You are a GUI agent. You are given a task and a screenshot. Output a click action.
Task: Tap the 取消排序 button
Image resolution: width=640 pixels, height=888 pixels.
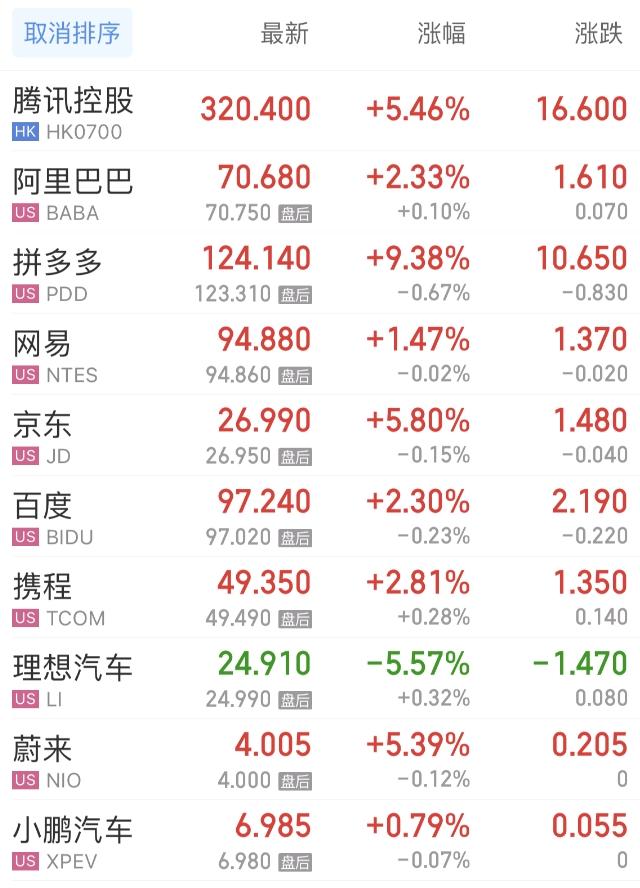tap(72, 33)
